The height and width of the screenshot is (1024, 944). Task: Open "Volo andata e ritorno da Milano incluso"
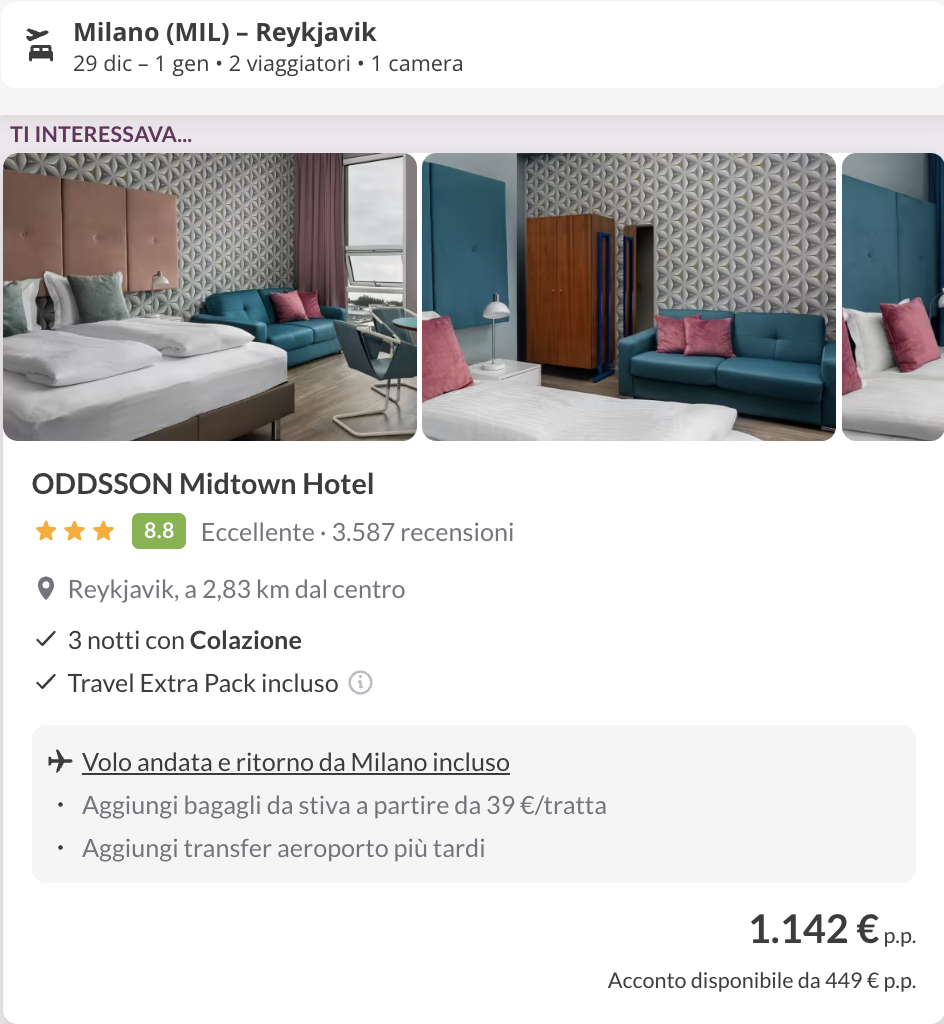pos(295,761)
